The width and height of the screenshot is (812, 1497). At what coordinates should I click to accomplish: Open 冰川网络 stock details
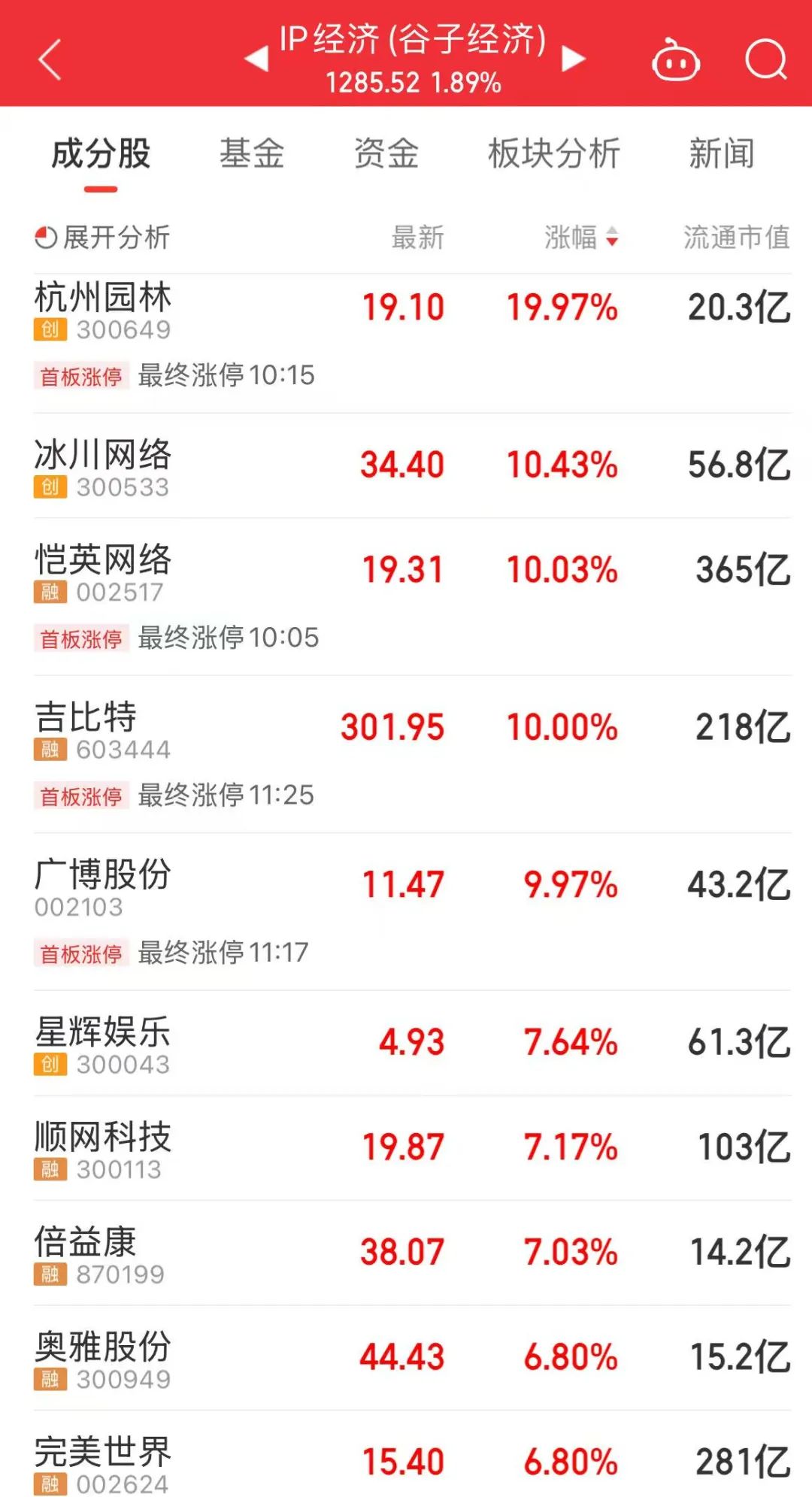point(103,456)
